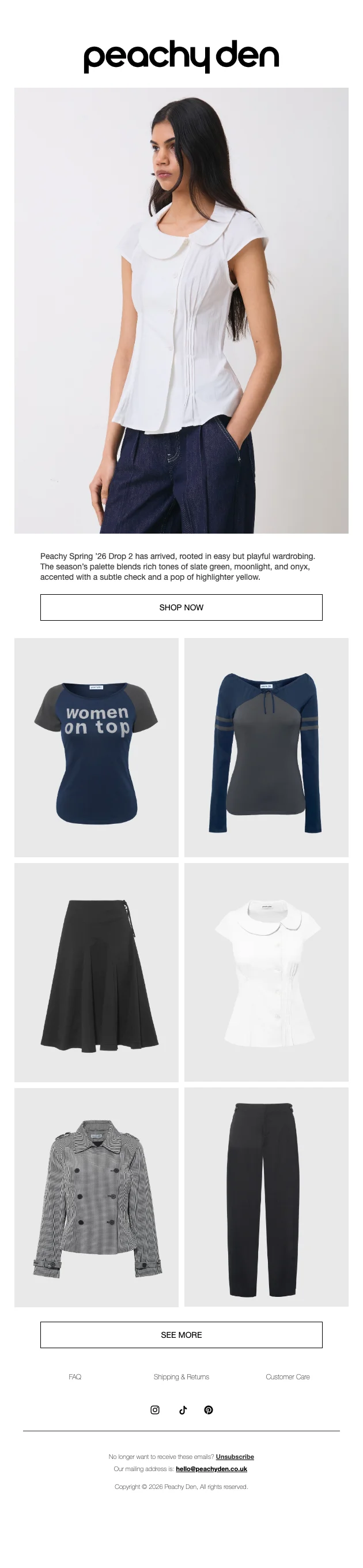
Task: Unsubscribe from these emails
Action: (x=235, y=1457)
